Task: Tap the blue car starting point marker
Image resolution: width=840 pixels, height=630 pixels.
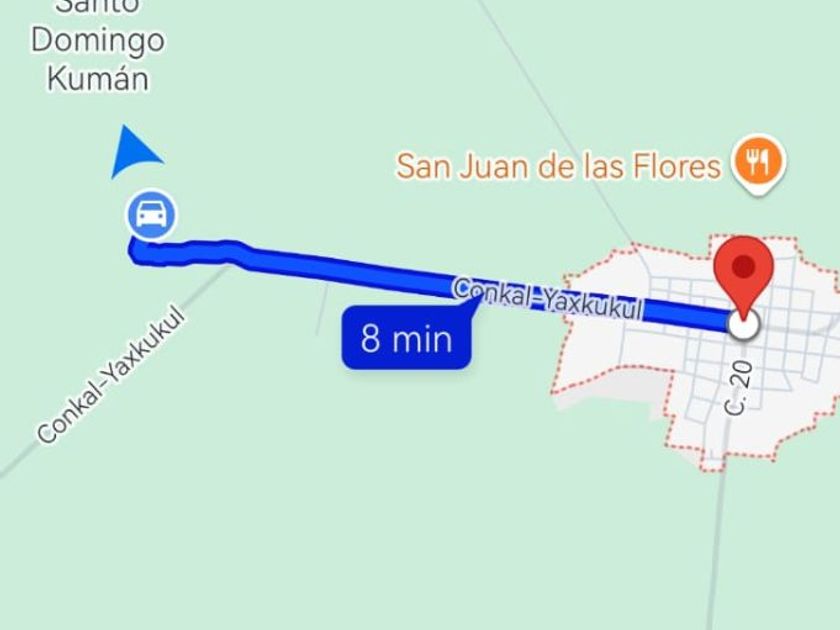Action: 152,215
